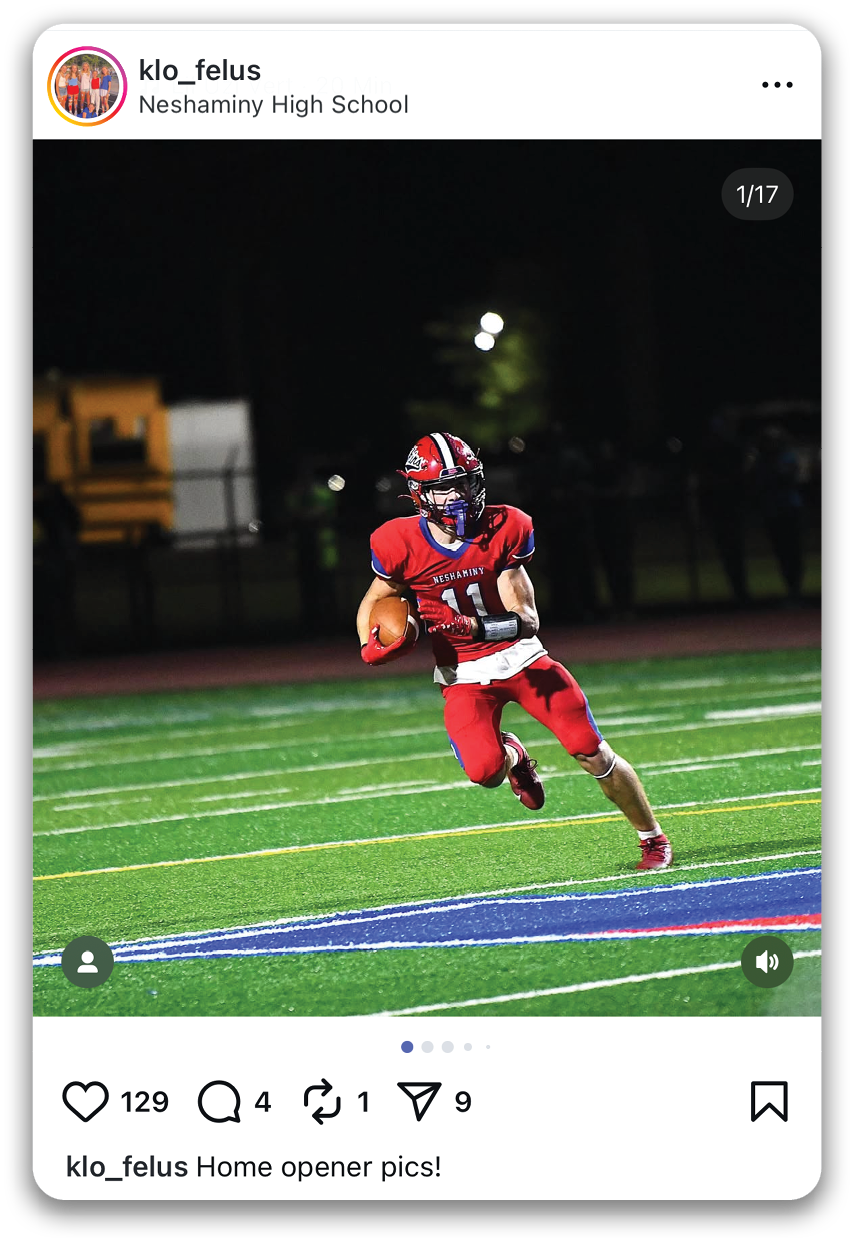Open klo_felus username in header
854x1242 pixels.
(x=200, y=71)
